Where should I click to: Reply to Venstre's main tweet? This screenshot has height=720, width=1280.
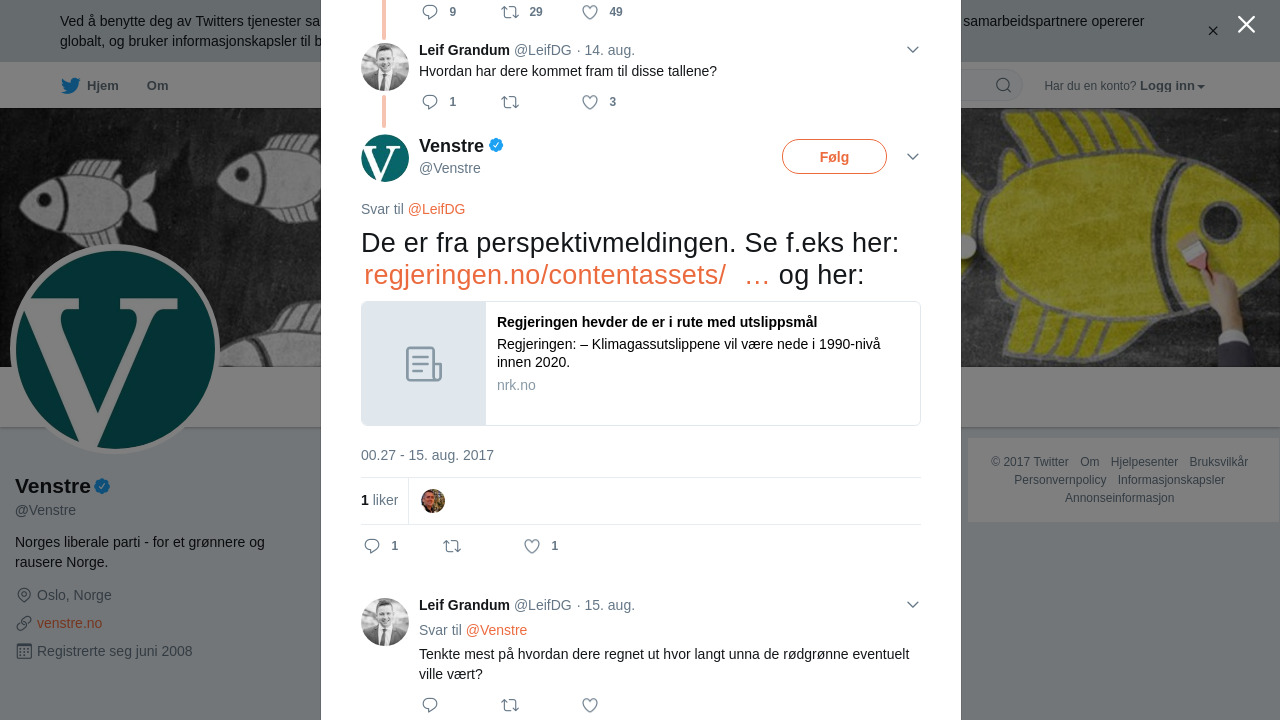[x=372, y=546]
